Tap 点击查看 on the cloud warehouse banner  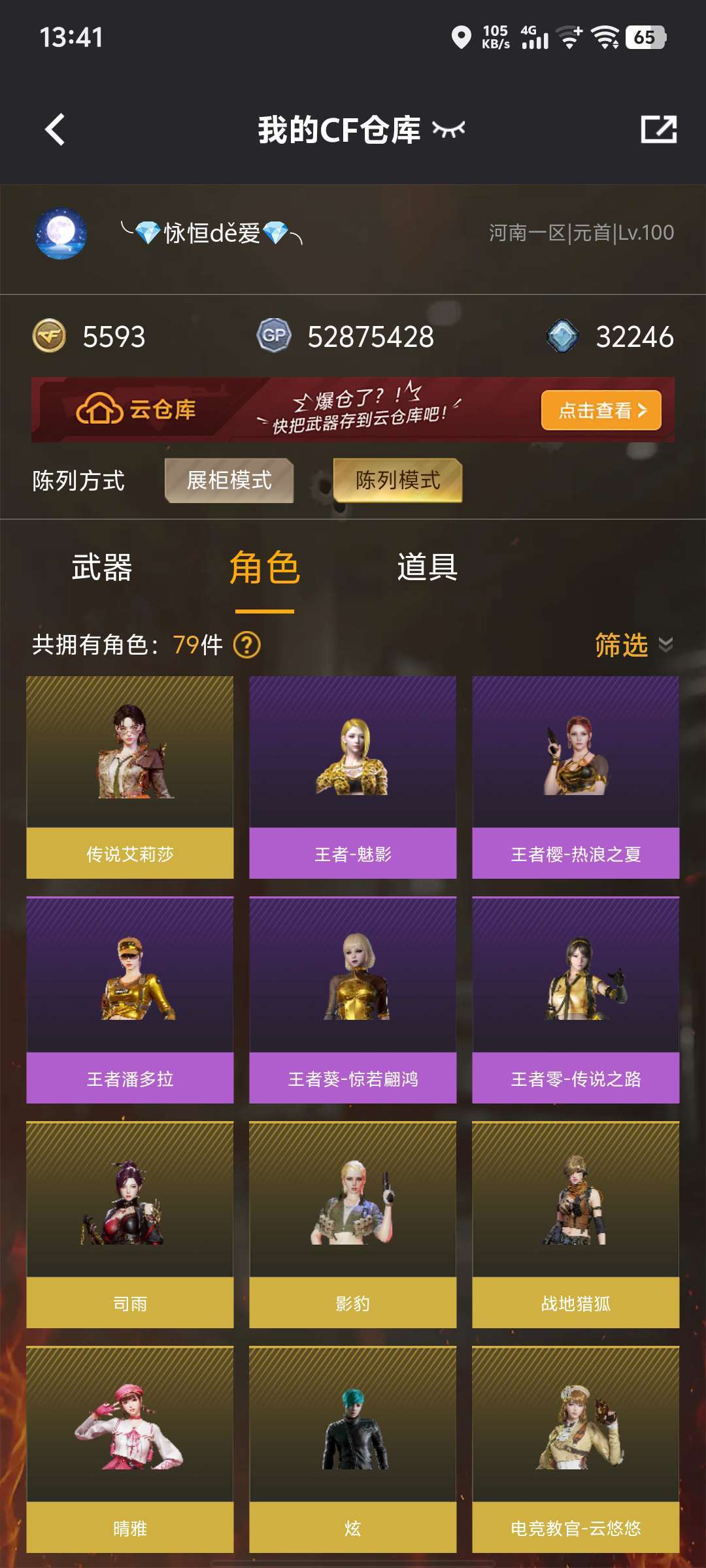pos(601,410)
